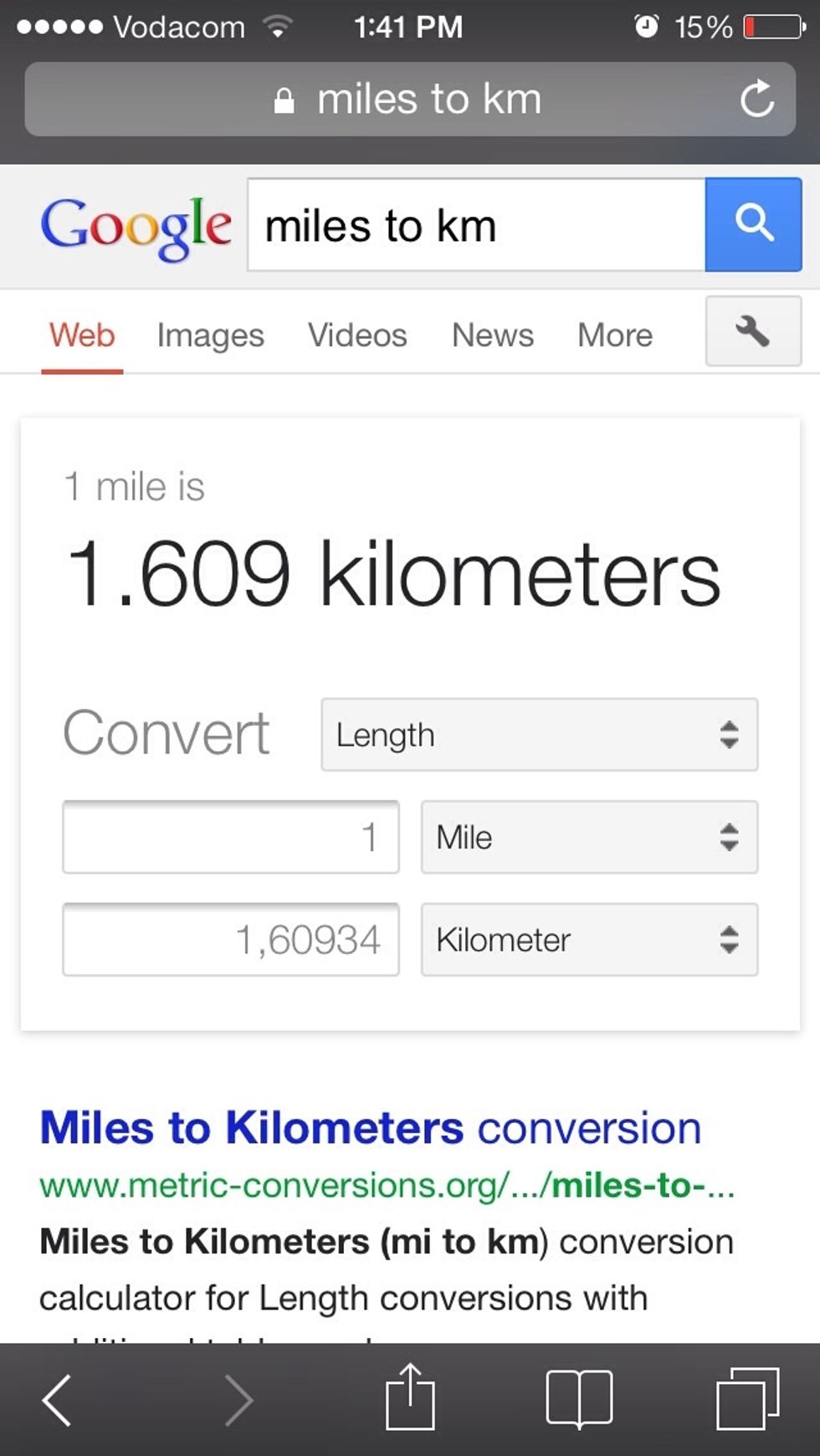
Task: Open the Mile unit dropdown
Action: [x=589, y=837]
